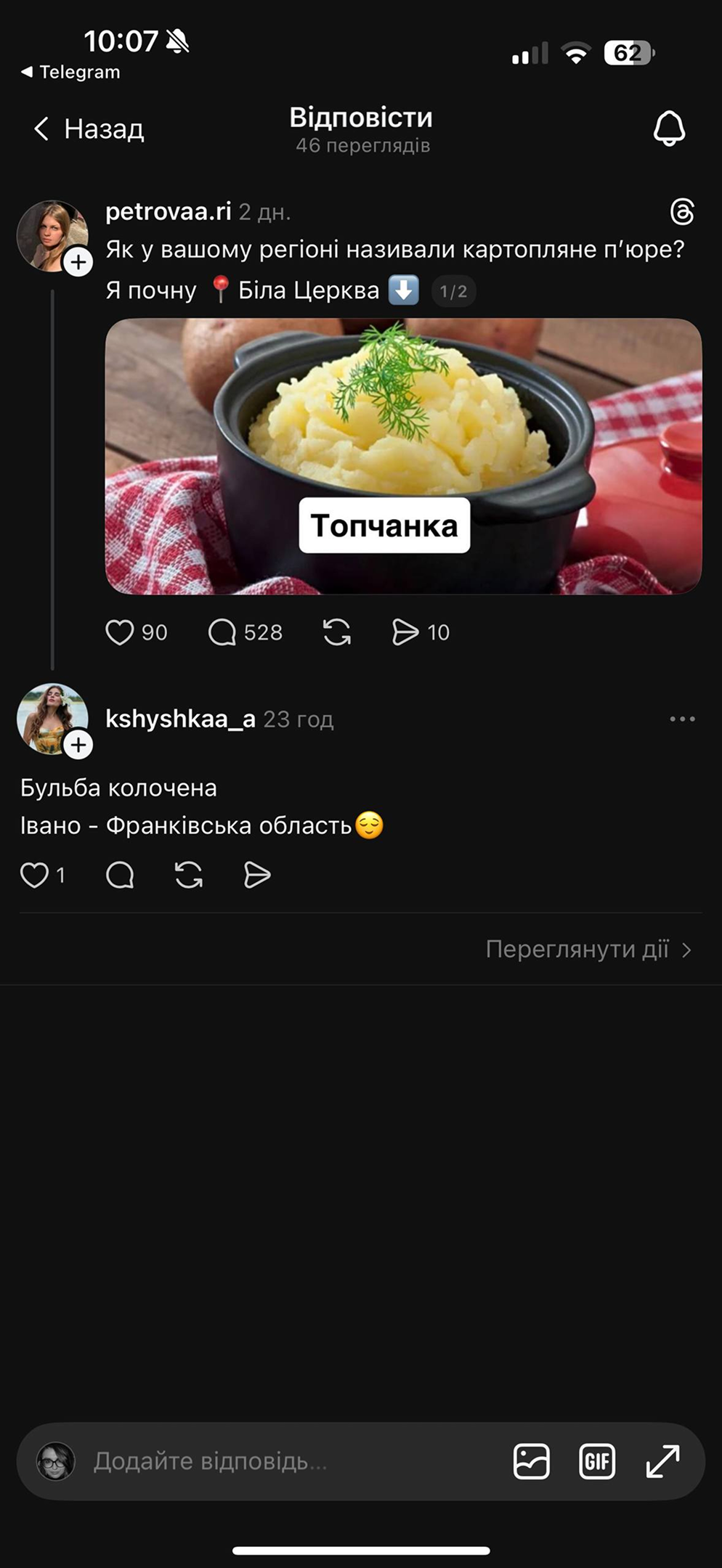722x1568 pixels.
Task: Share petrovaa.ri's post
Action: [405, 632]
